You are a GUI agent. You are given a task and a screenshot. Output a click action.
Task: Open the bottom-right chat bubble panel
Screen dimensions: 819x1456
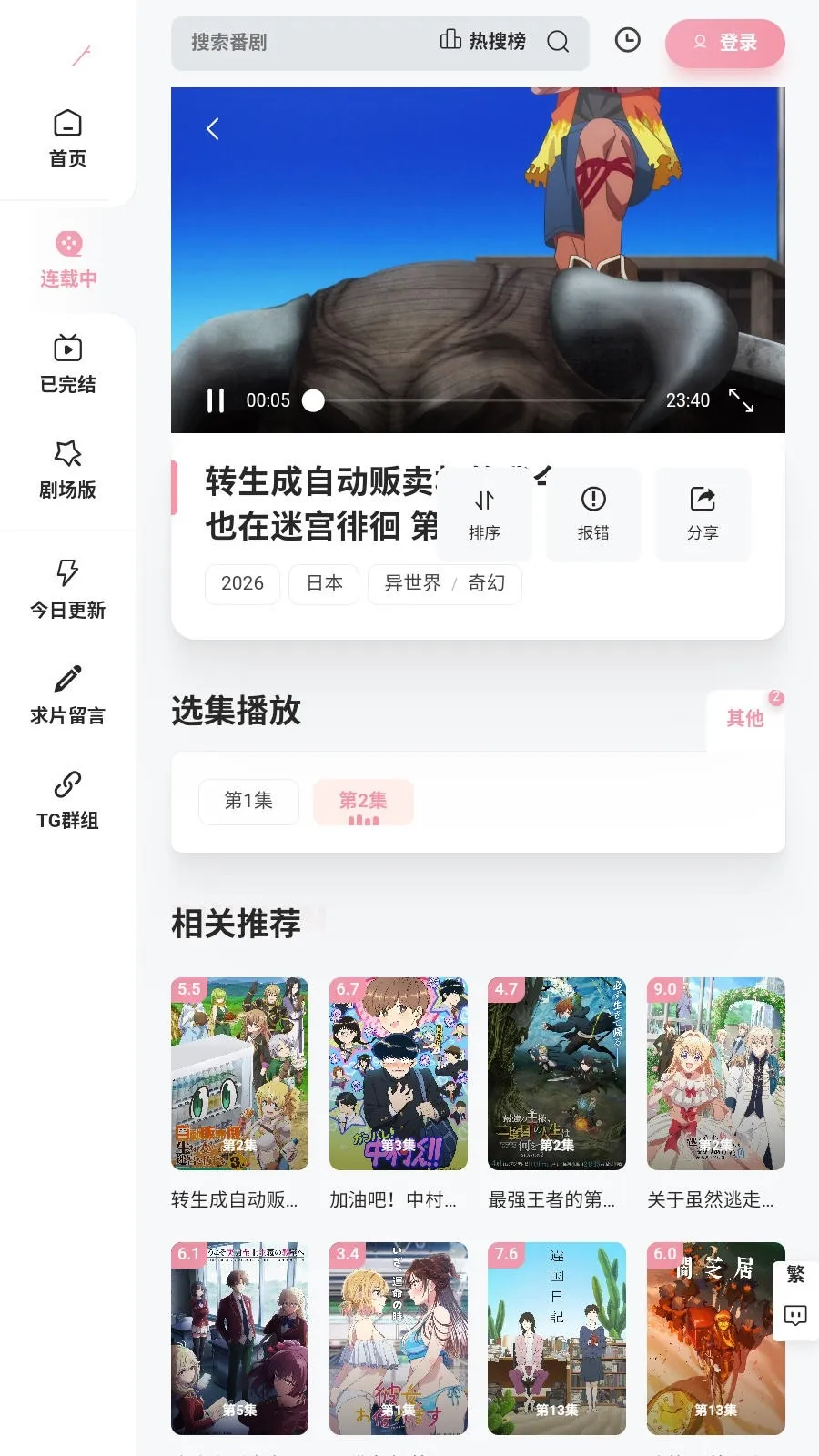pyautogui.click(x=794, y=1316)
